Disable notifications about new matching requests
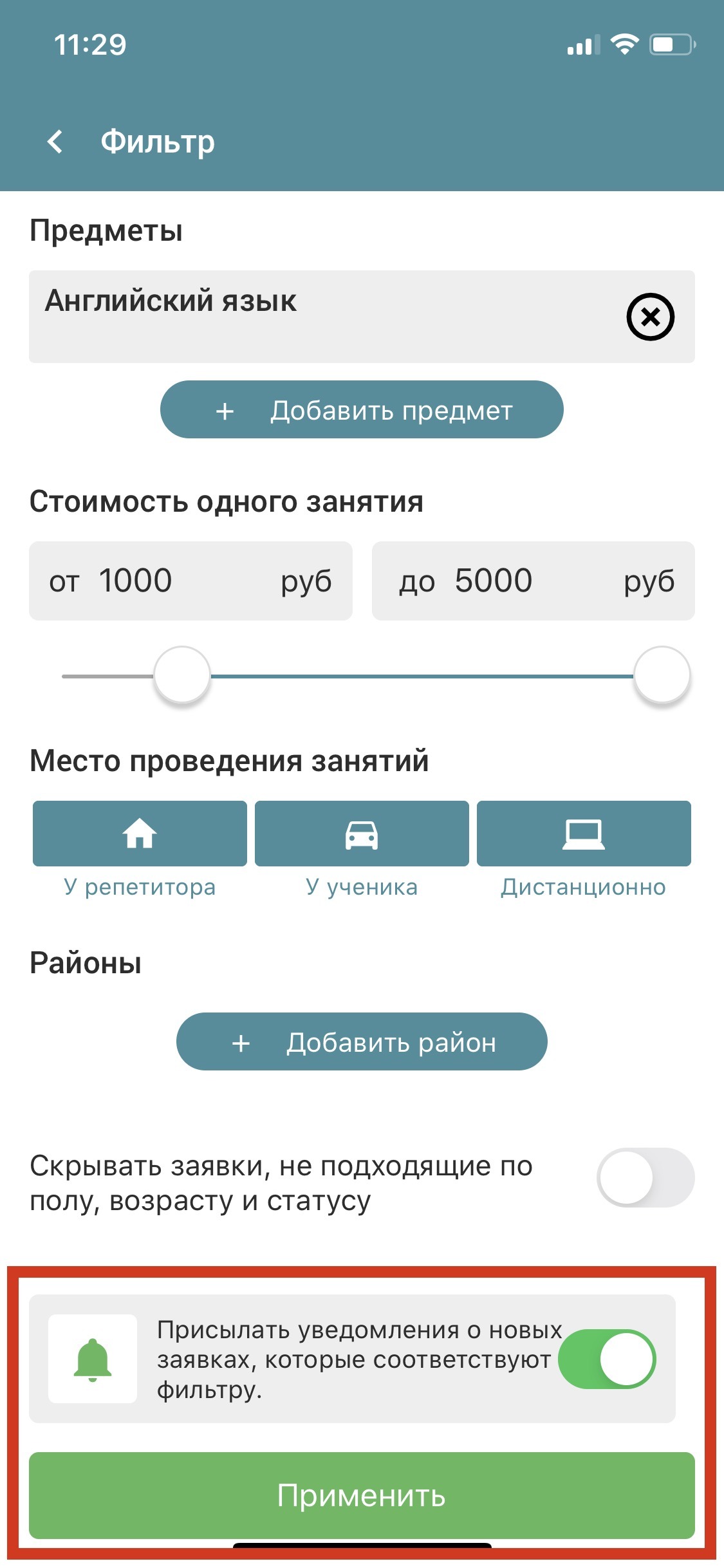This screenshot has width=724, height=1568. [607, 1359]
